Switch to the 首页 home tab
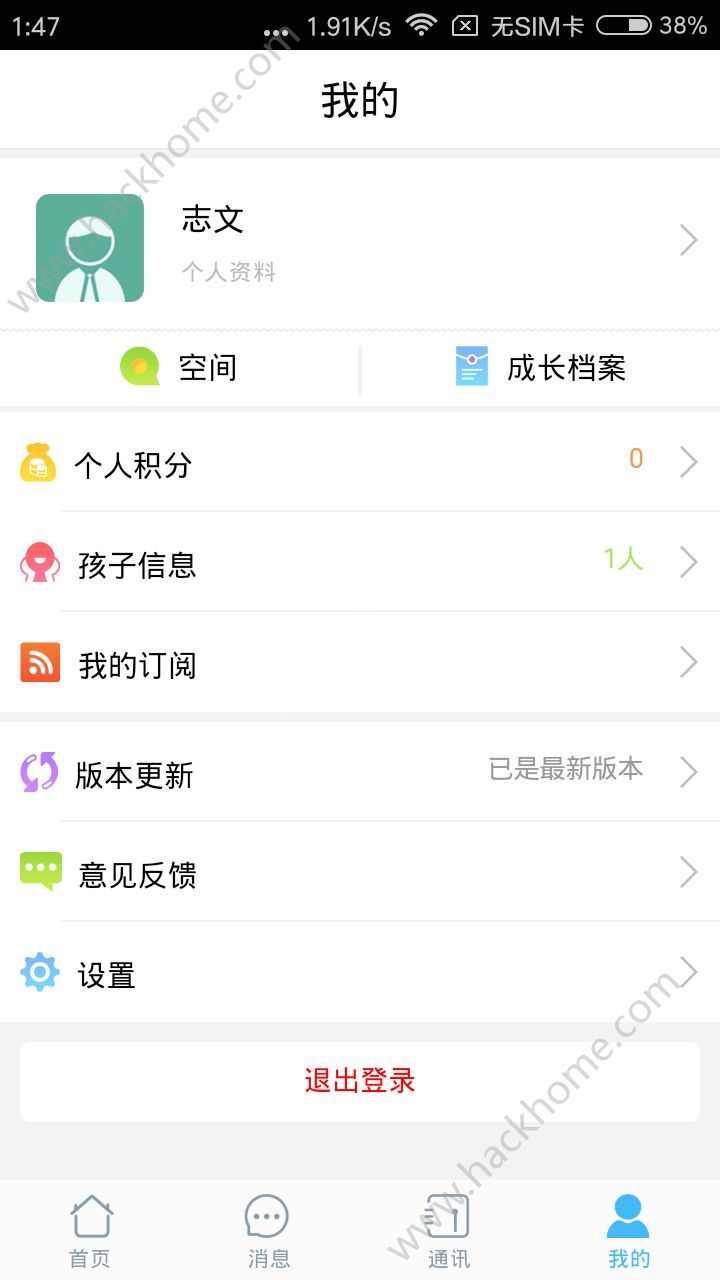 pyautogui.click(x=91, y=1231)
